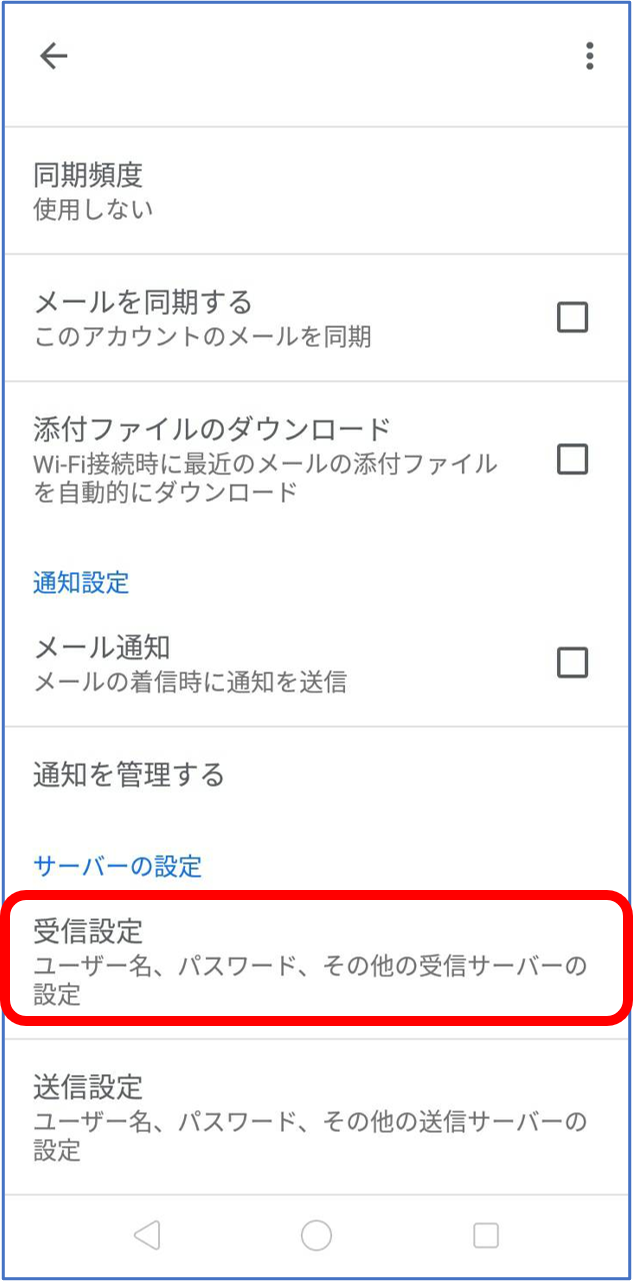The height and width of the screenshot is (1281, 633).
Task: Open 送信設定 server settings
Action: (x=316, y=1116)
